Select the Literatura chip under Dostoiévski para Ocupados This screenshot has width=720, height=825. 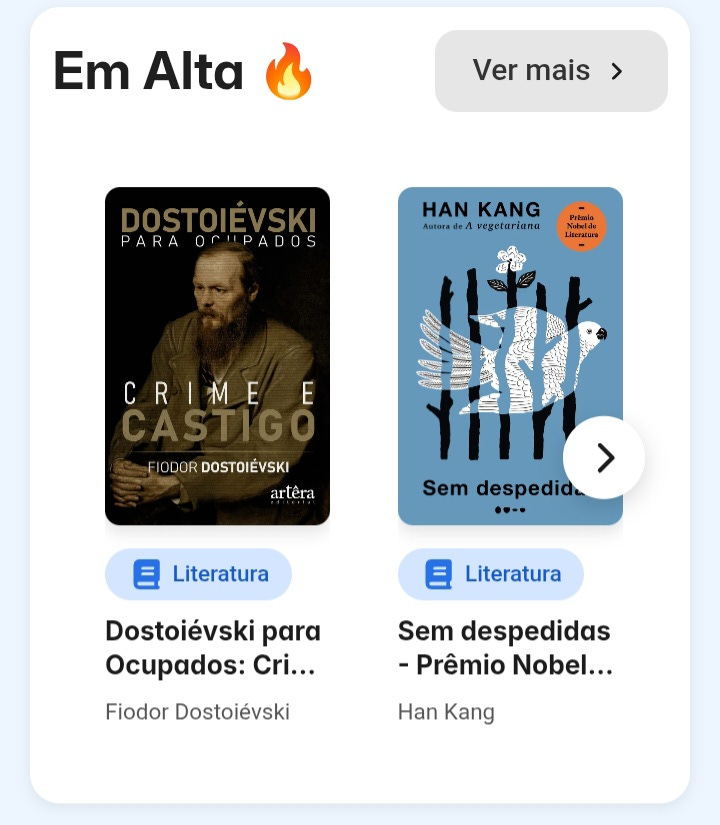198,574
